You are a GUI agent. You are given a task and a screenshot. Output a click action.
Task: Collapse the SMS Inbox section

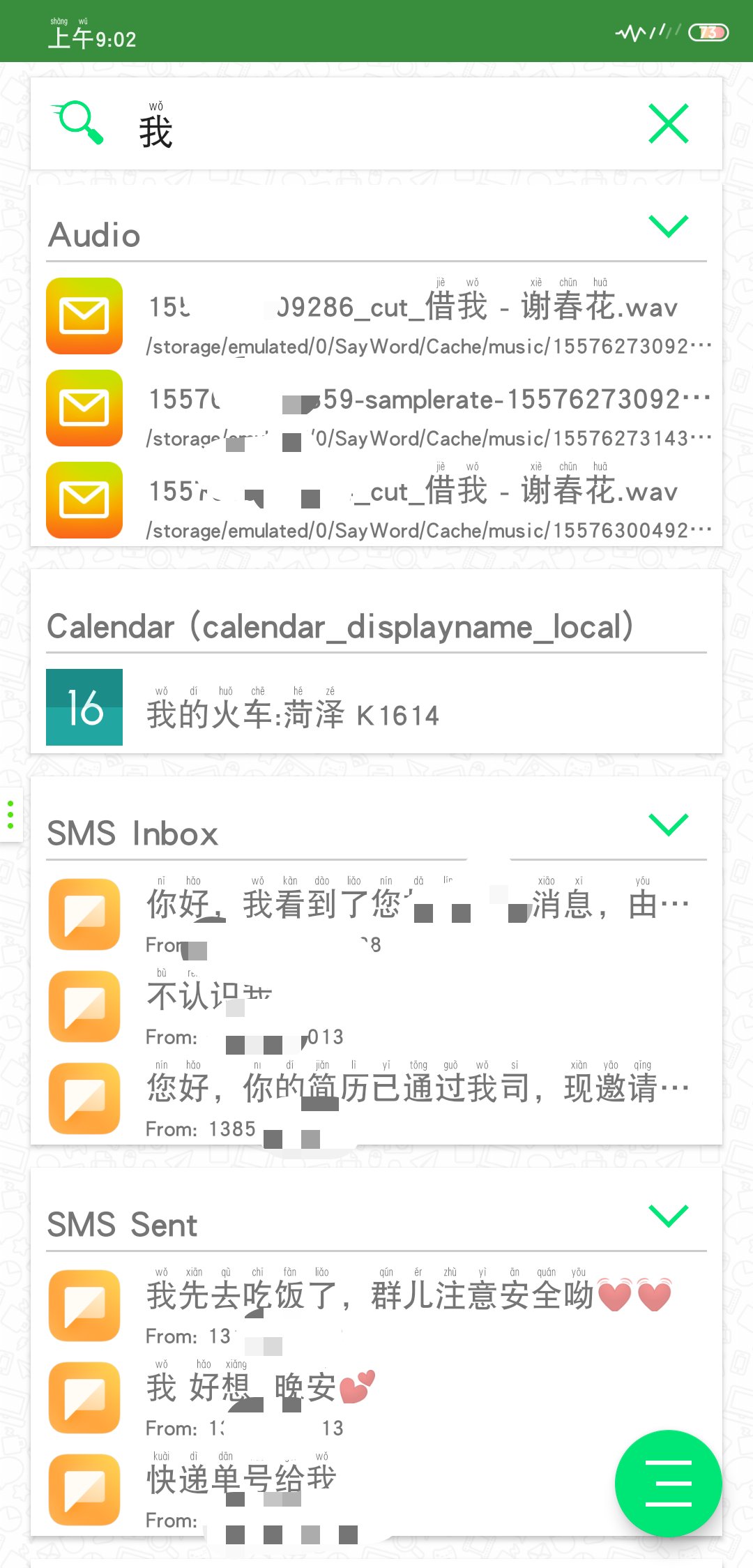click(x=668, y=824)
